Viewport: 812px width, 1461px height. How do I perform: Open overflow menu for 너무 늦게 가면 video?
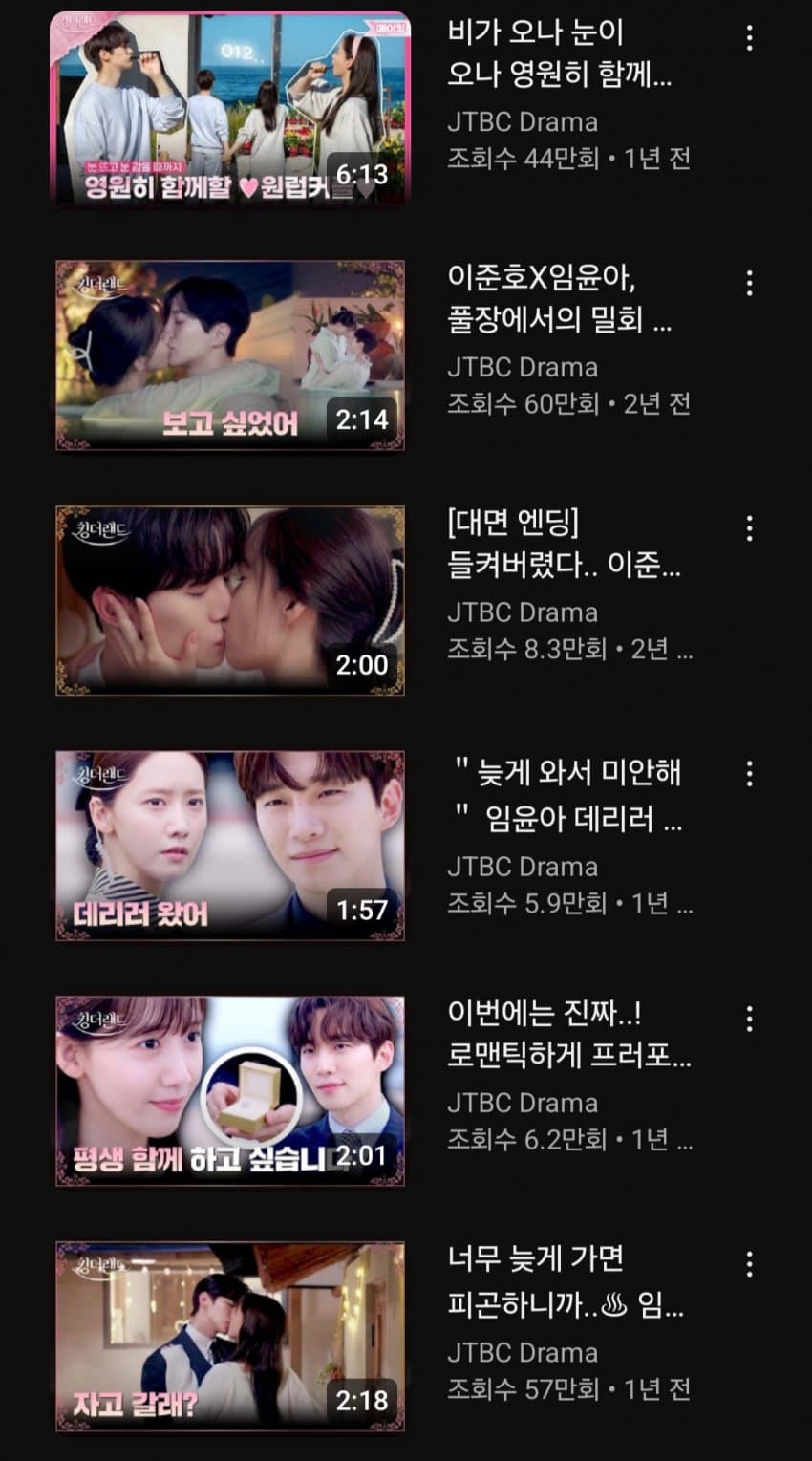tap(749, 1264)
